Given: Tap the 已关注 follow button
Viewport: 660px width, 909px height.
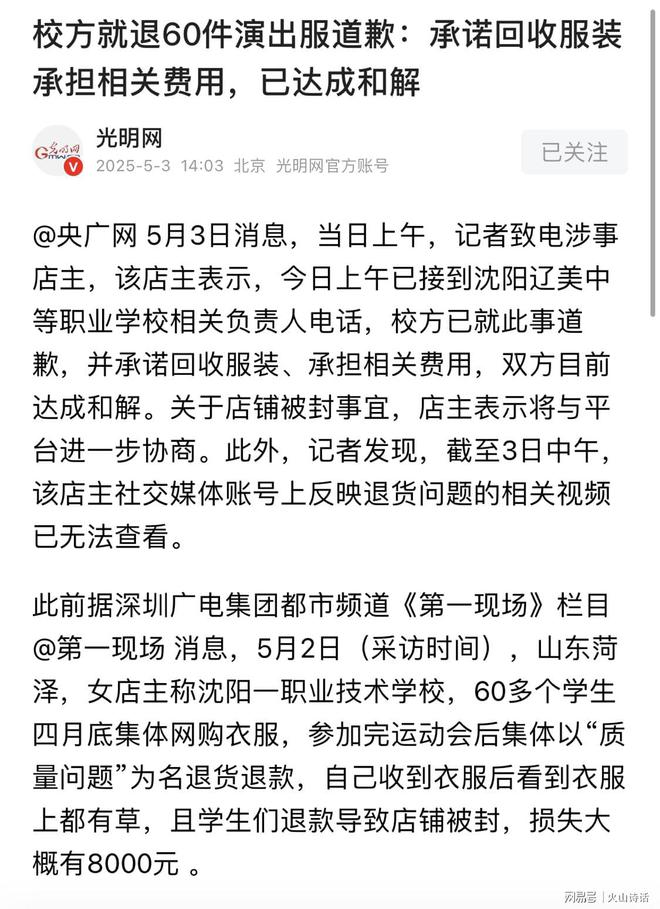Looking at the screenshot, I should click(574, 152).
